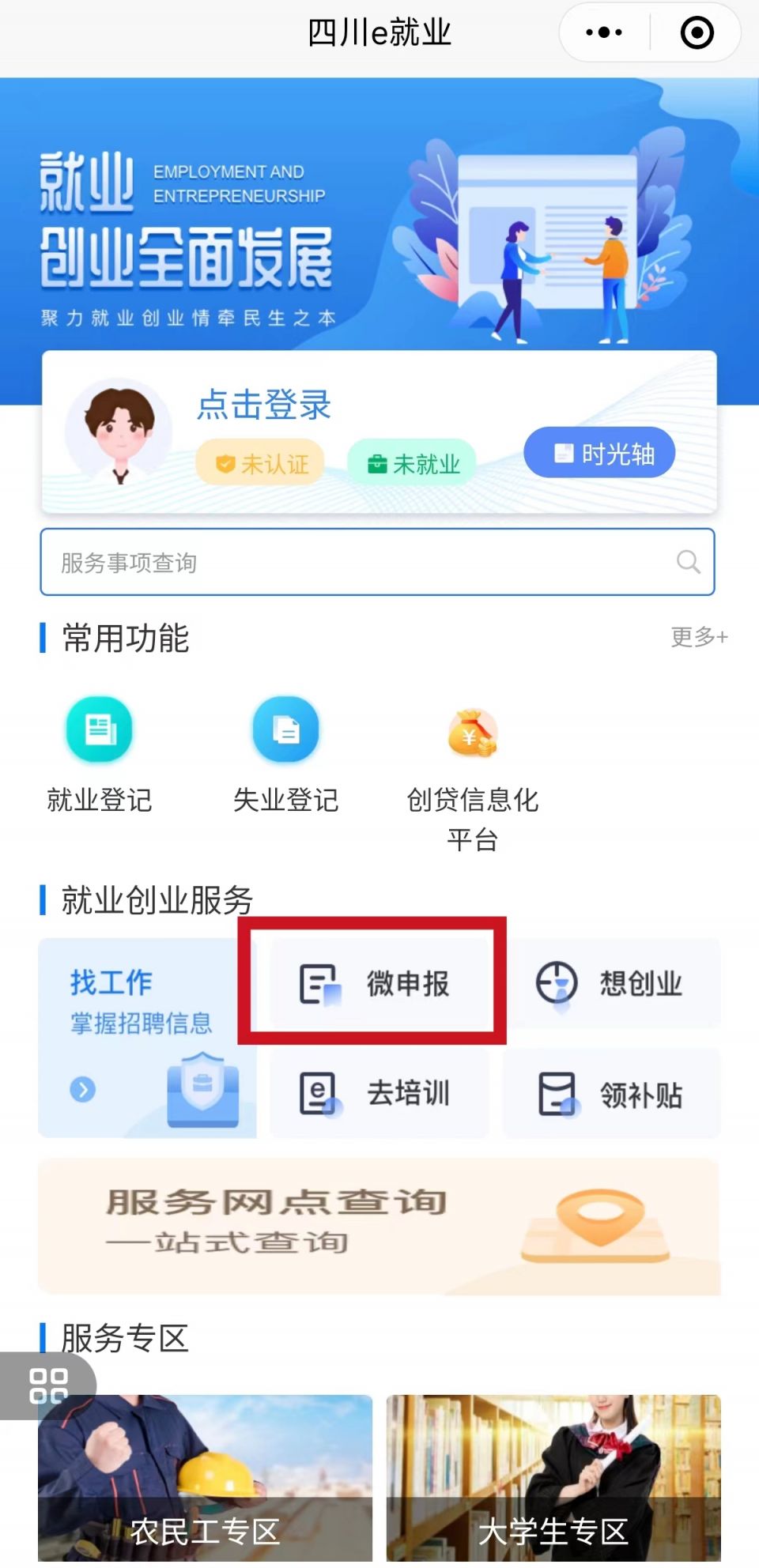Go to 去培训 training service
759x1568 pixels.
click(378, 1094)
